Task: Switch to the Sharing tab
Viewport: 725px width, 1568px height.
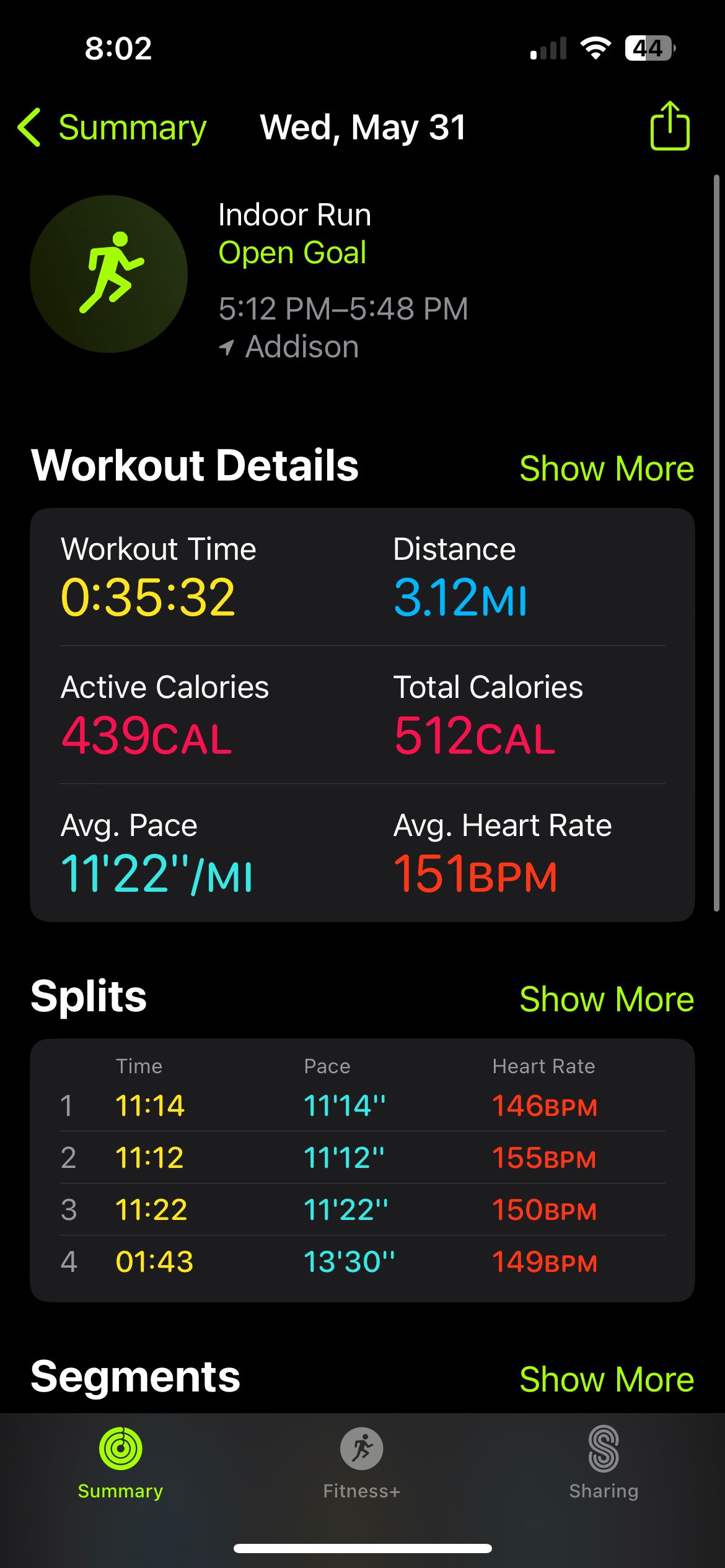Action: tap(604, 1463)
